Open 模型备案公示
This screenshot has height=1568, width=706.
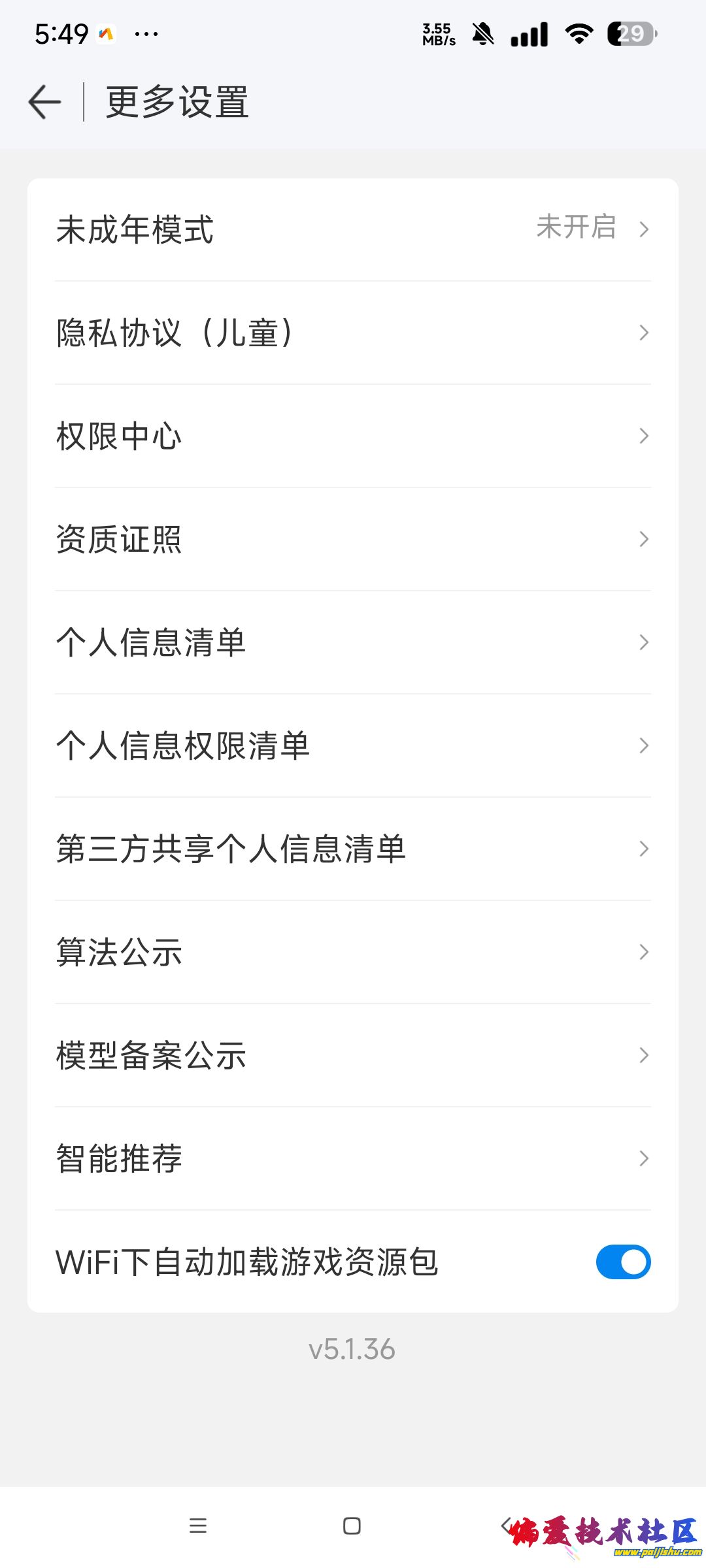[x=353, y=1056]
